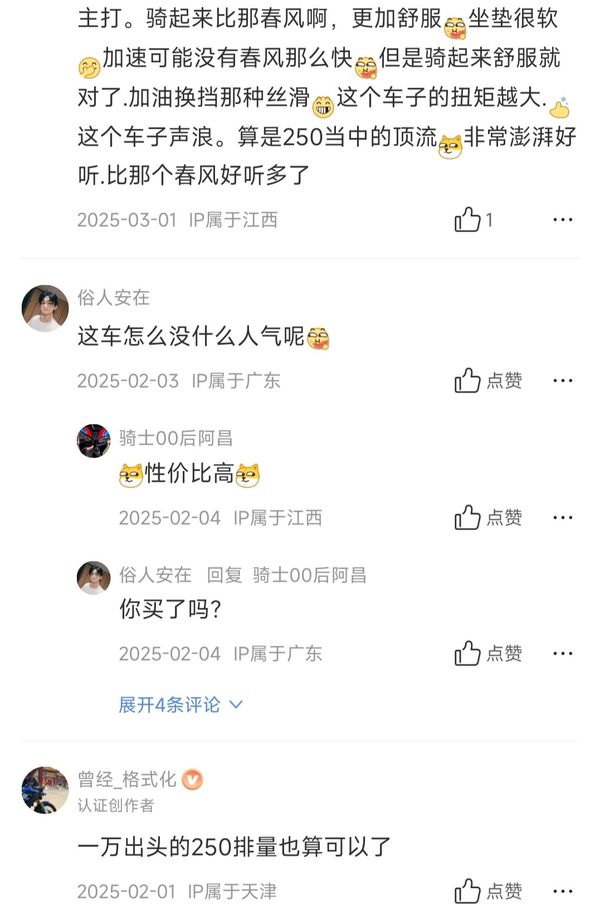Like the reply 你买了吗?
This screenshot has height=919, width=600.
(x=468, y=653)
